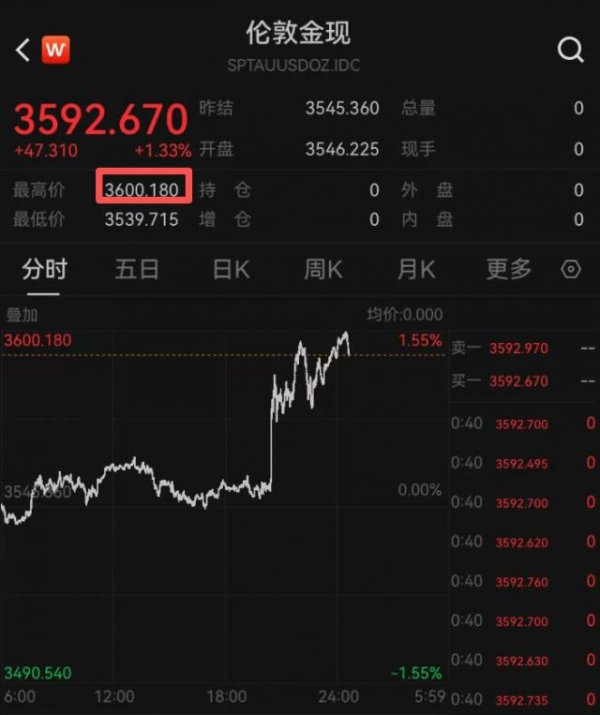Switch to the 五日 chart tab
Screen dimensions: 600x715
[x=136, y=269]
